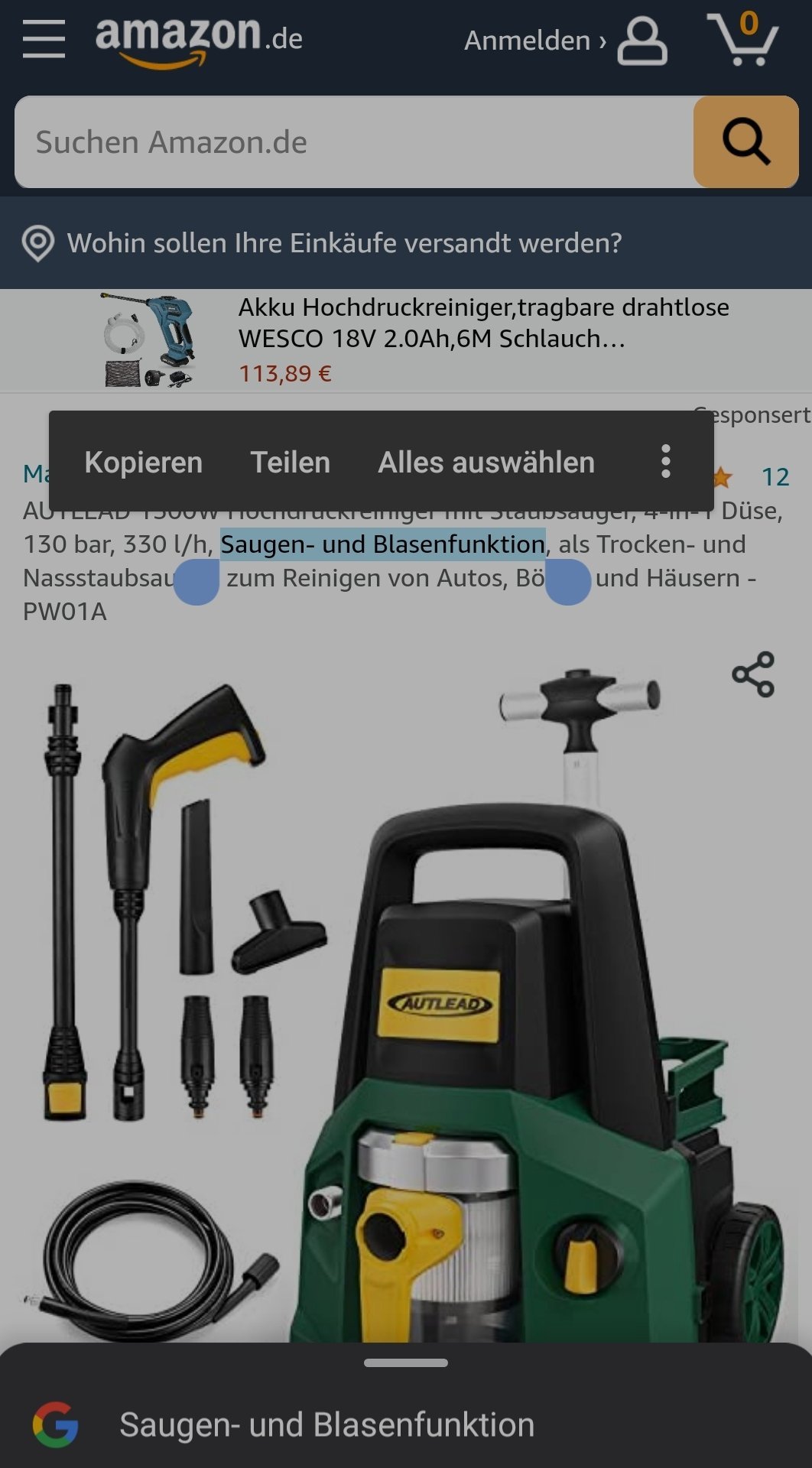Screen dimensions: 812x1468
Task: Tap the Suchen Amazon.de search field
Action: click(x=354, y=142)
